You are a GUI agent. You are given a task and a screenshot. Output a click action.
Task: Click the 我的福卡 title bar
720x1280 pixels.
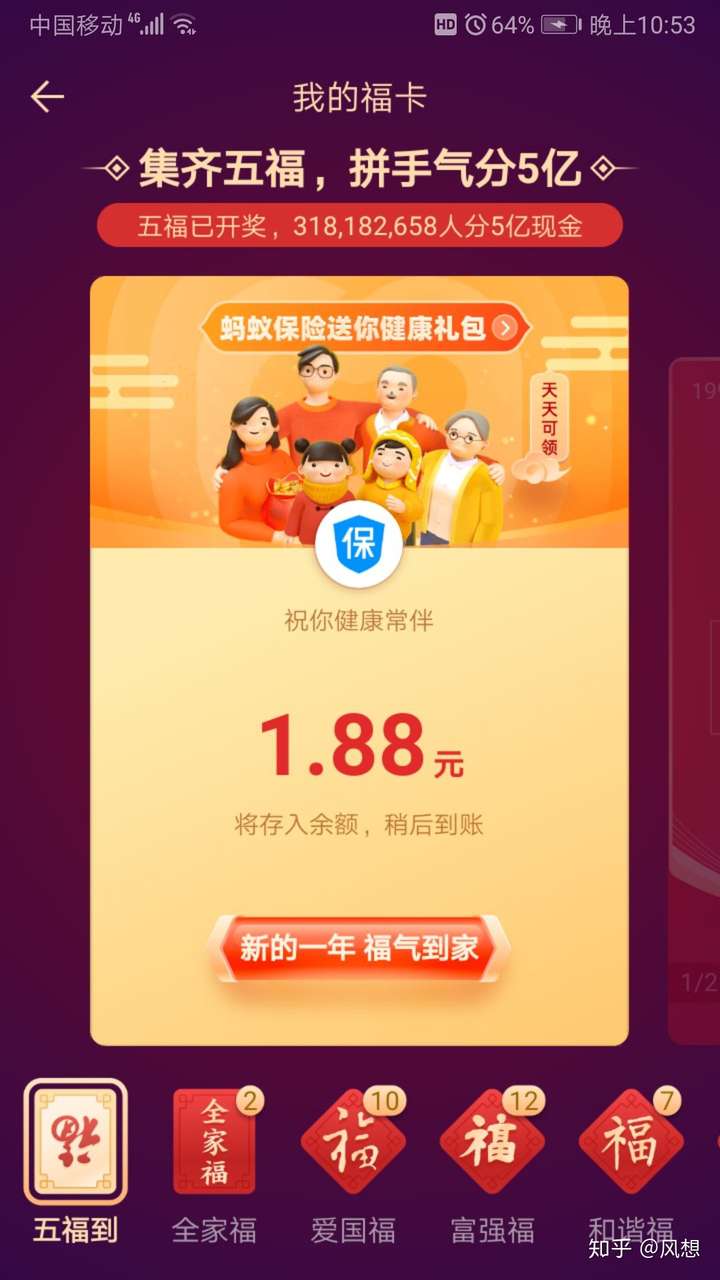(360, 98)
